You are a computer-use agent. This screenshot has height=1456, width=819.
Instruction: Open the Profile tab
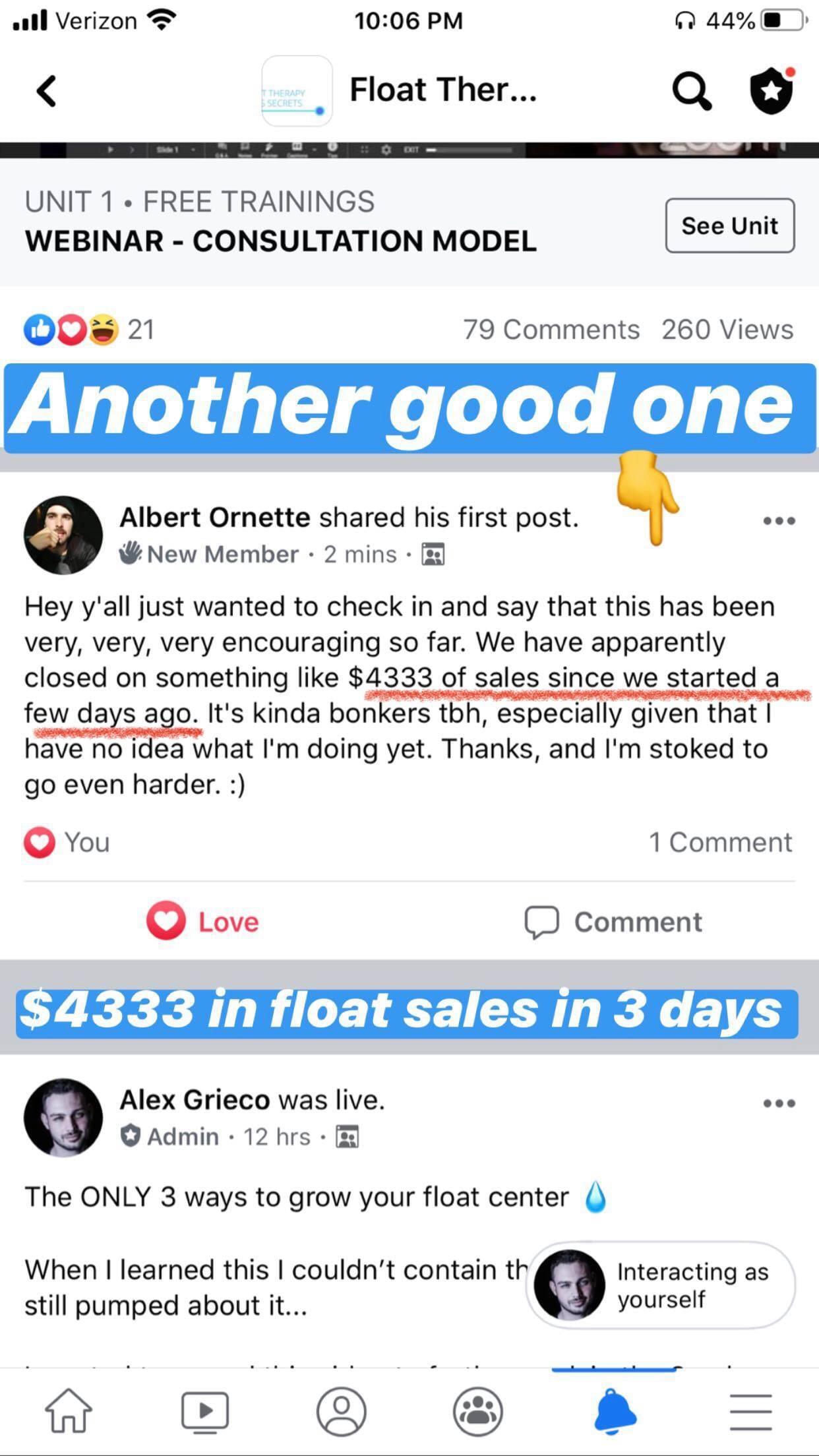(341, 1411)
